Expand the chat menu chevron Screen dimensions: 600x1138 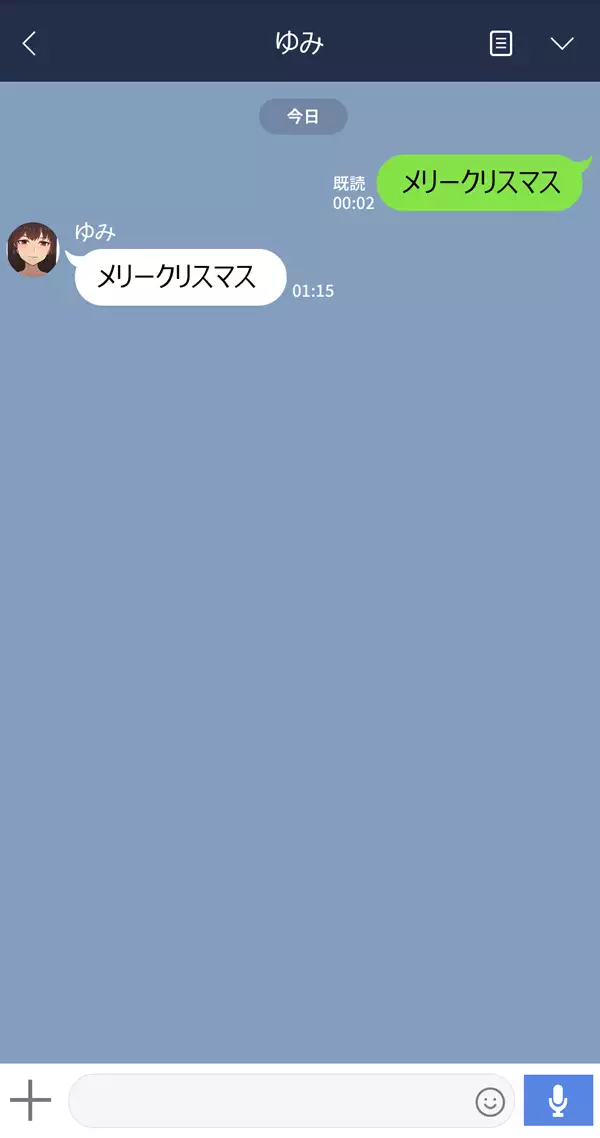pos(562,43)
